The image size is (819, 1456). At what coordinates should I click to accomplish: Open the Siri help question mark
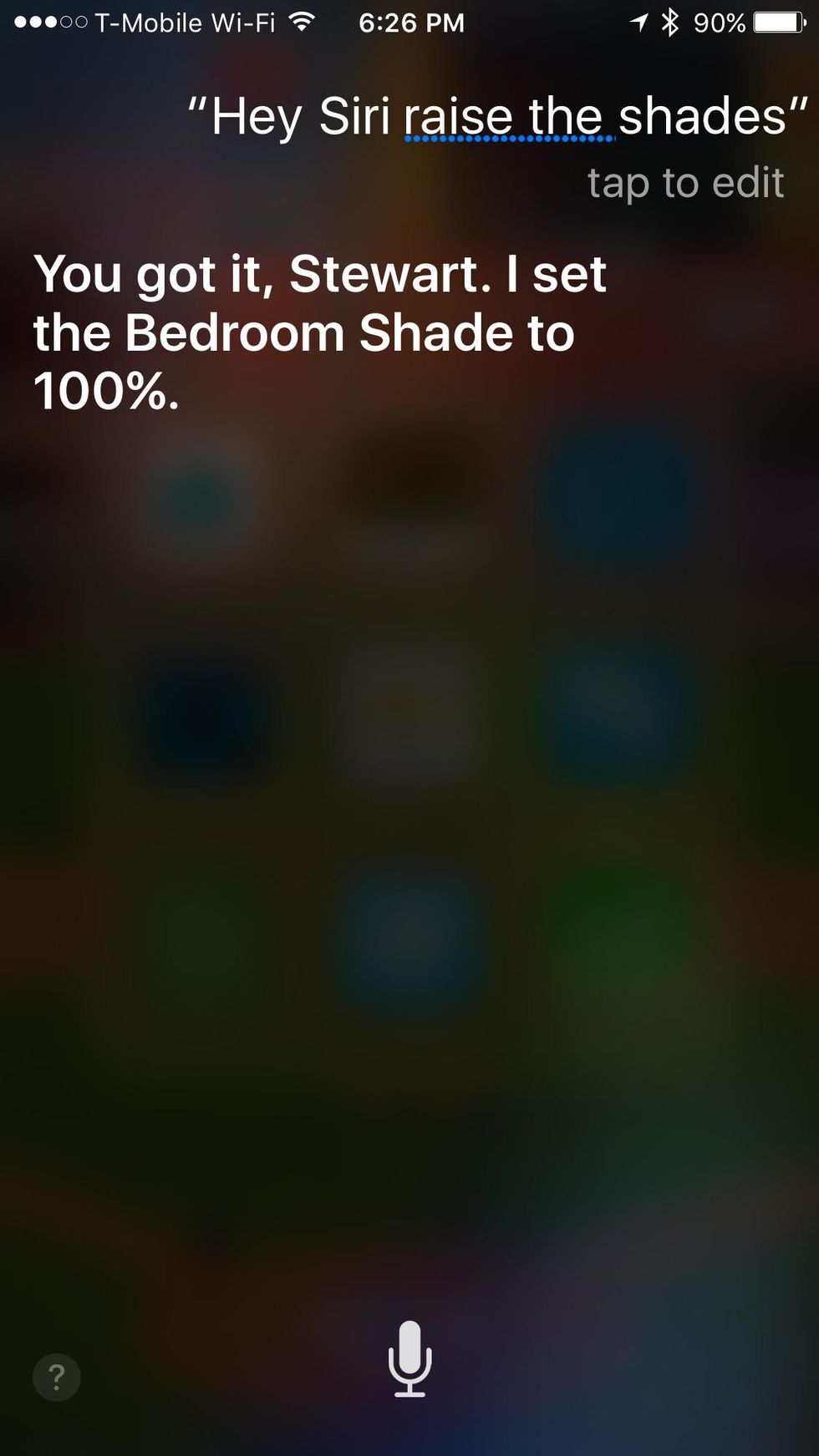click(56, 1377)
